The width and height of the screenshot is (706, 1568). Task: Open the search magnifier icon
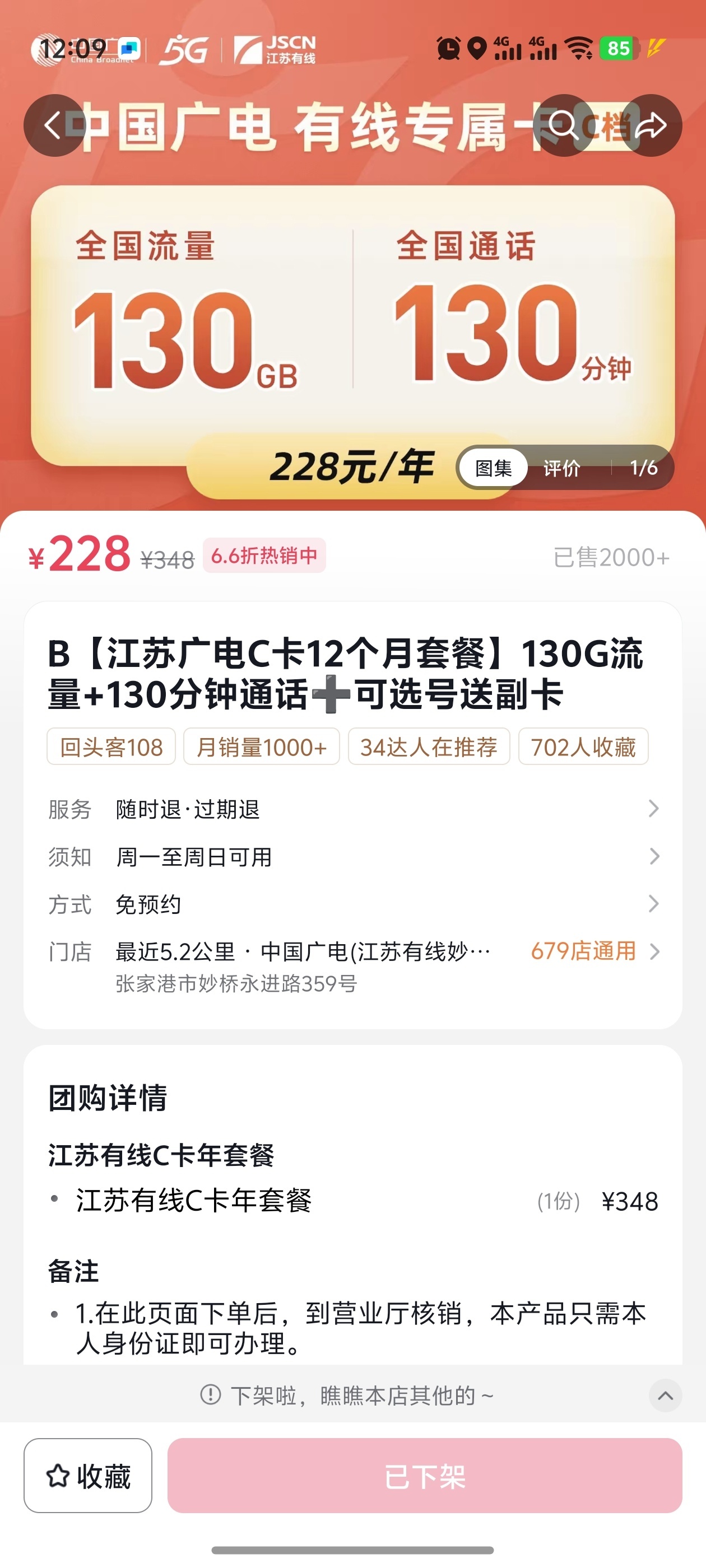coord(564,125)
